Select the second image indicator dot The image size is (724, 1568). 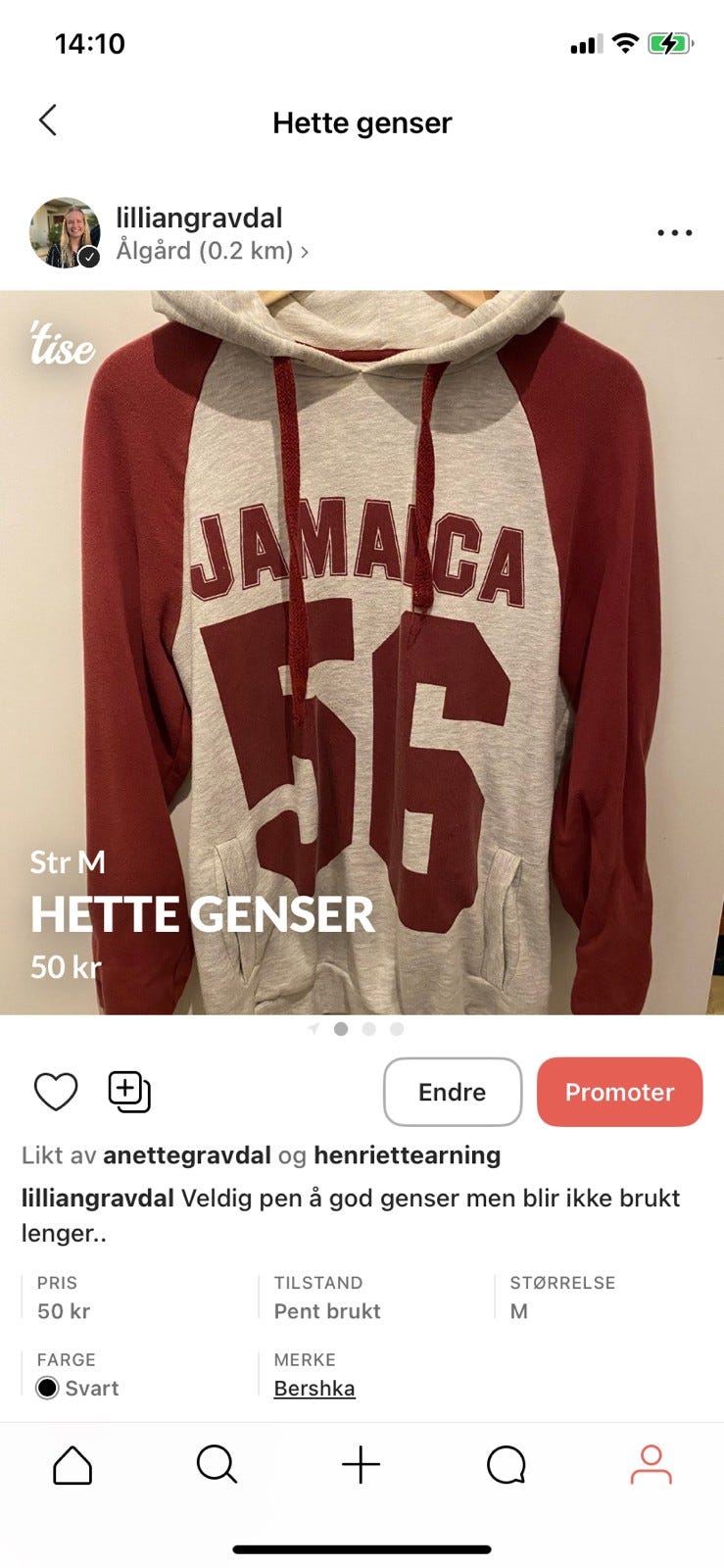coord(341,1029)
